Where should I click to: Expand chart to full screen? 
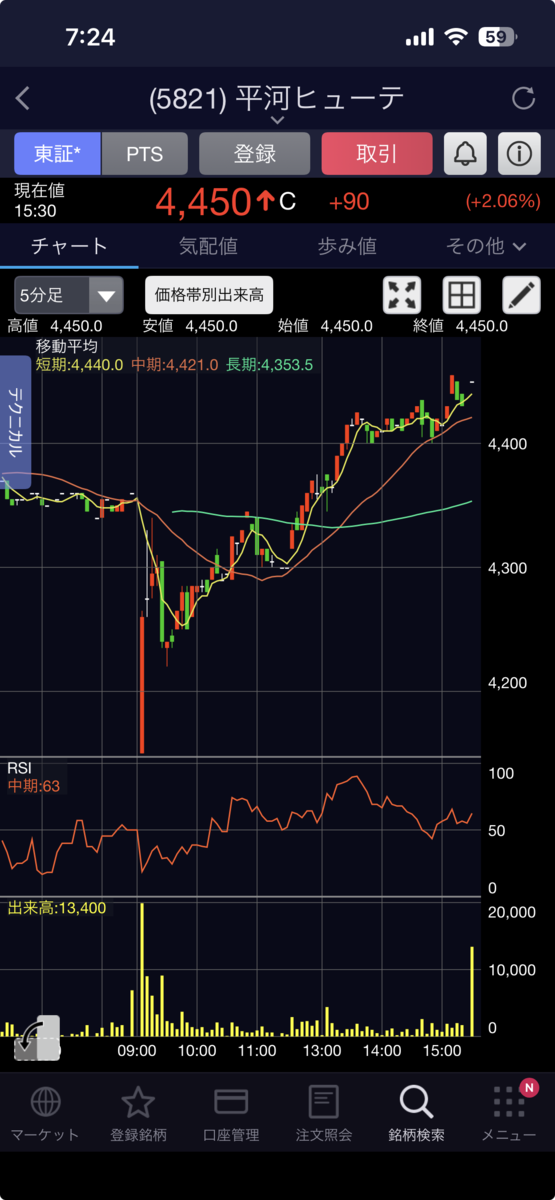coord(402,295)
